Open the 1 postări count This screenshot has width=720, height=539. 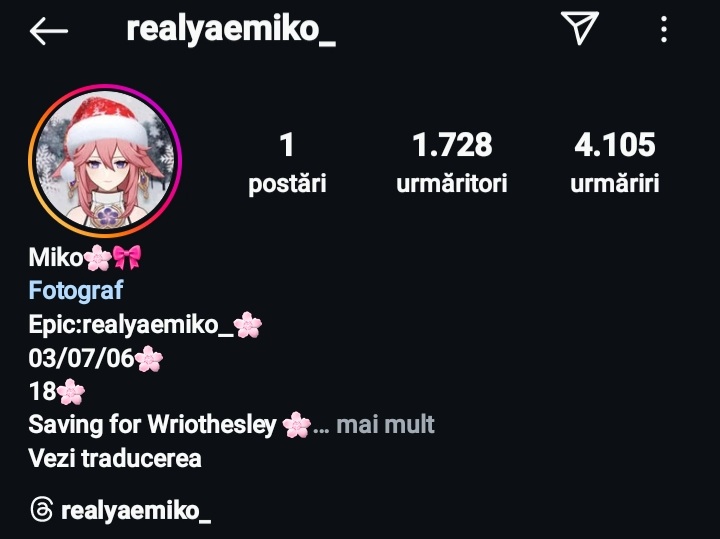tap(287, 163)
